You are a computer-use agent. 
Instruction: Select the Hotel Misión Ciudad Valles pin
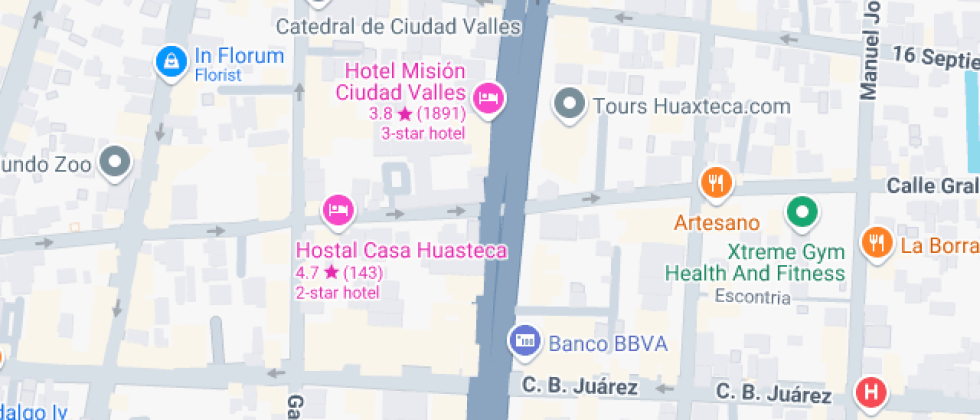click(488, 98)
